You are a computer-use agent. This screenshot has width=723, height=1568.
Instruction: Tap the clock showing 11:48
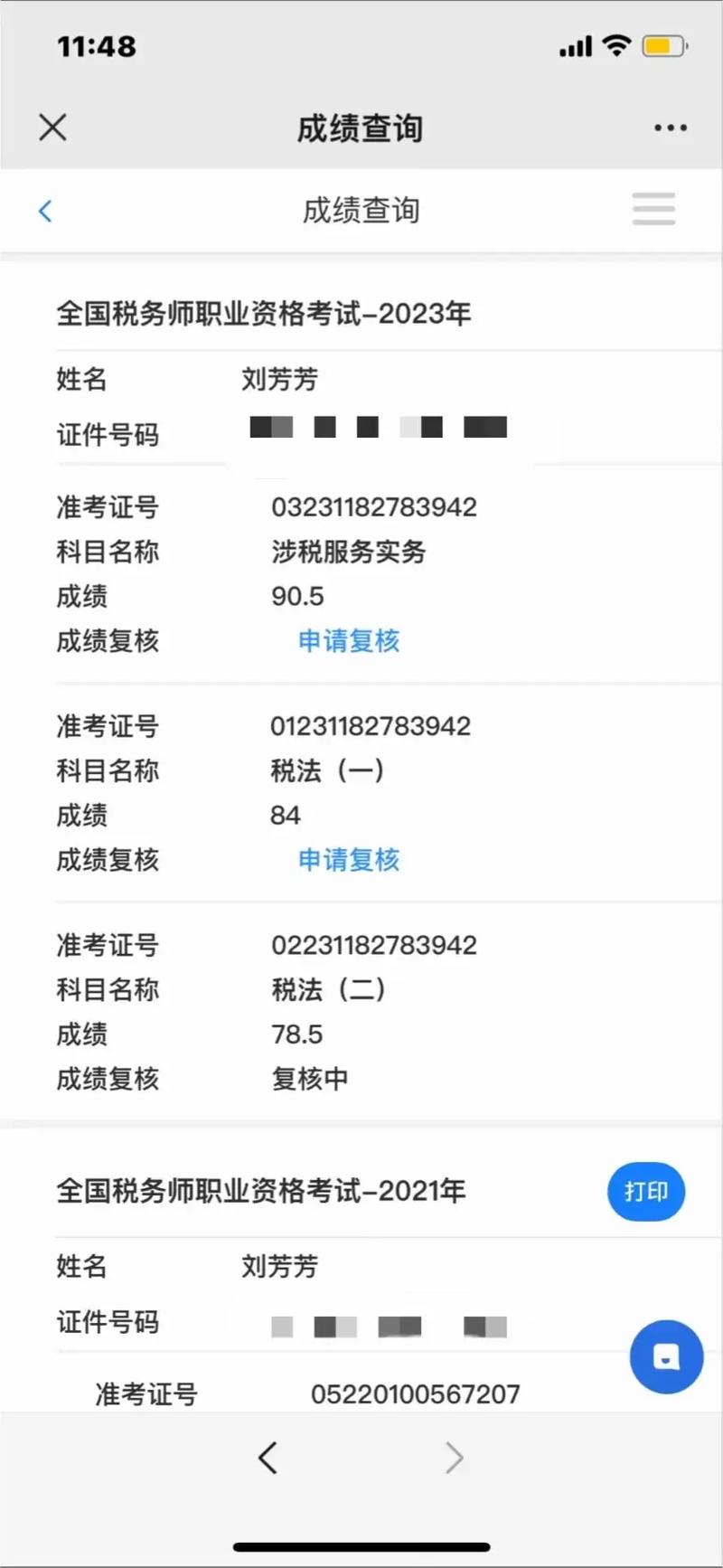point(97,45)
